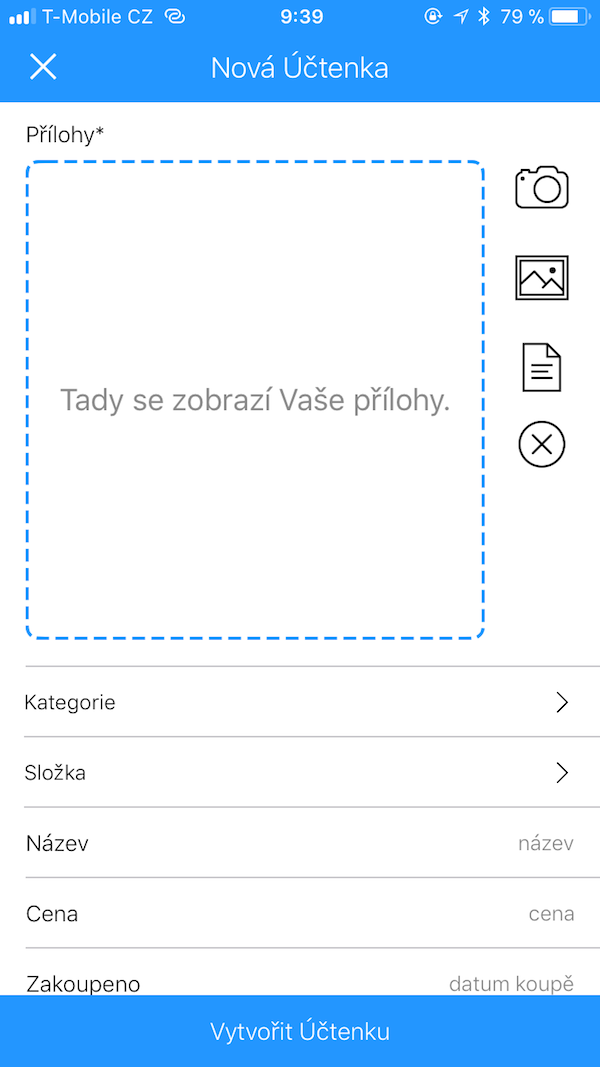Attach a document file
The width and height of the screenshot is (600, 1067).
541,367
